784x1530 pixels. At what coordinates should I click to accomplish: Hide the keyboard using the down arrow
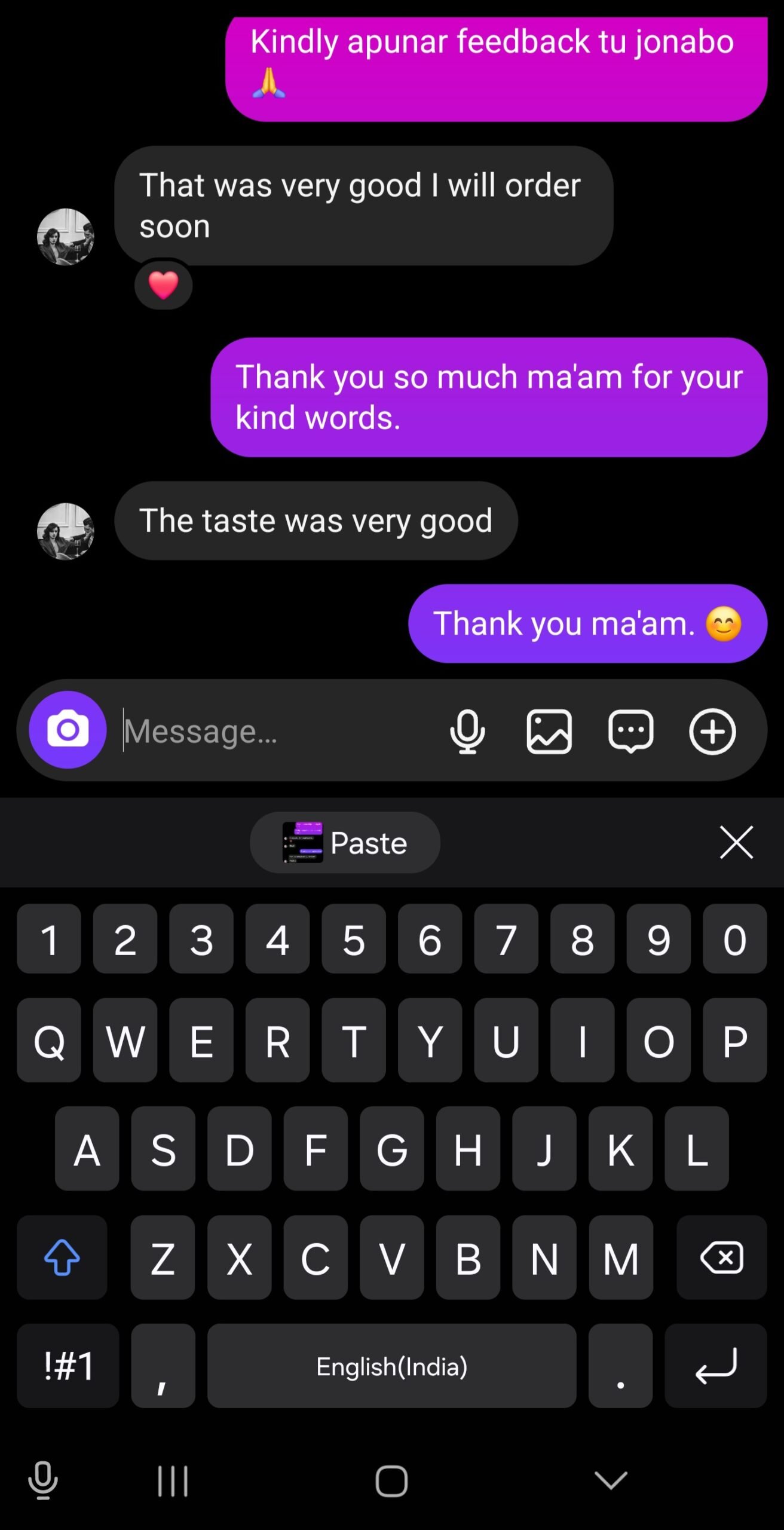click(611, 1480)
